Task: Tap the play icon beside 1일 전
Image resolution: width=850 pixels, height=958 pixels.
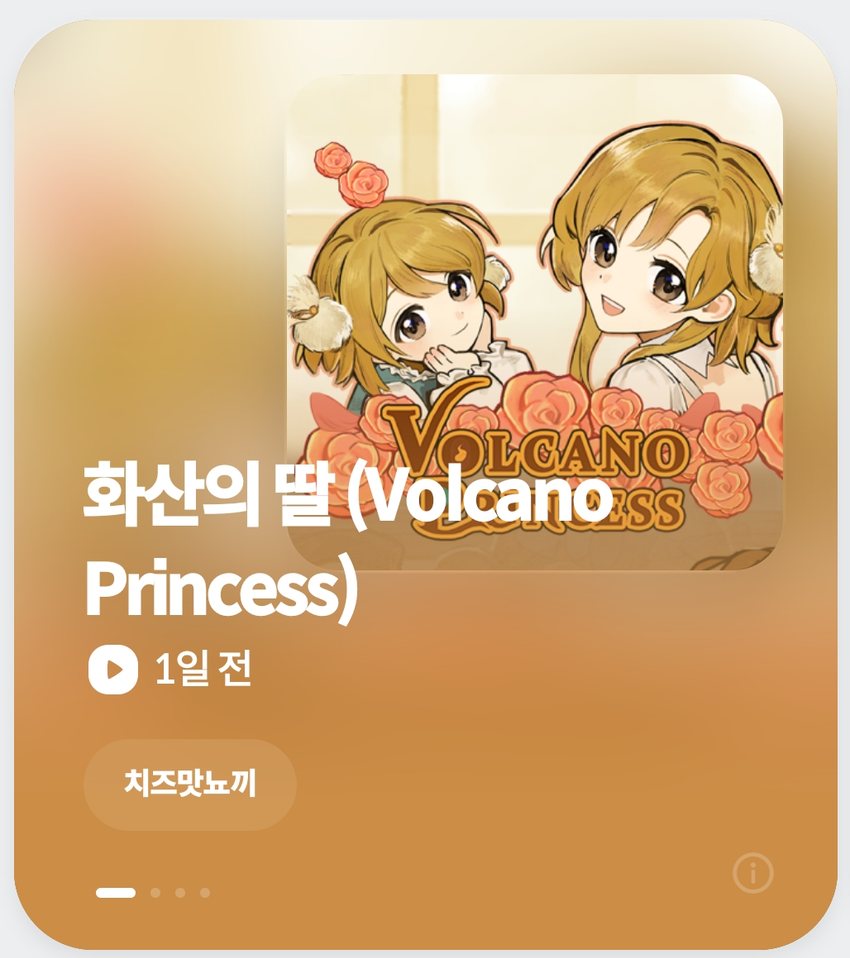Action: [x=113, y=669]
